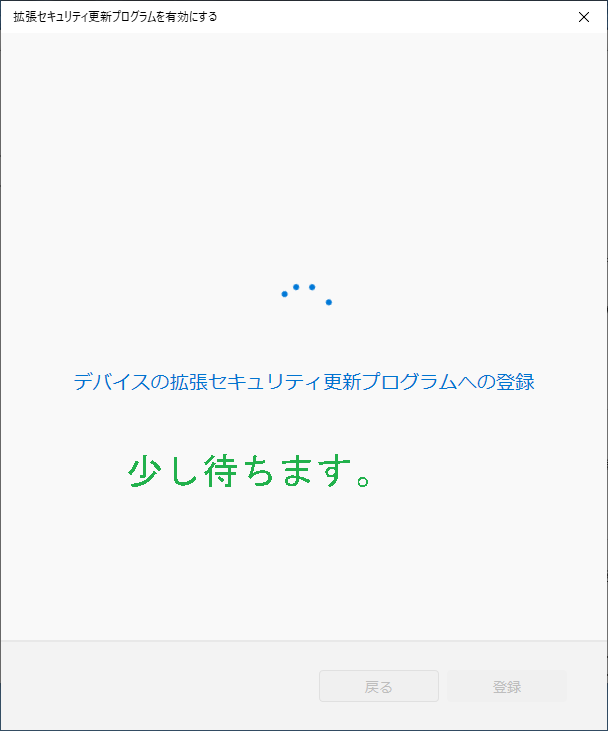This screenshot has width=608, height=731.
Task: Tap the 登録 register button
Action: point(507,687)
